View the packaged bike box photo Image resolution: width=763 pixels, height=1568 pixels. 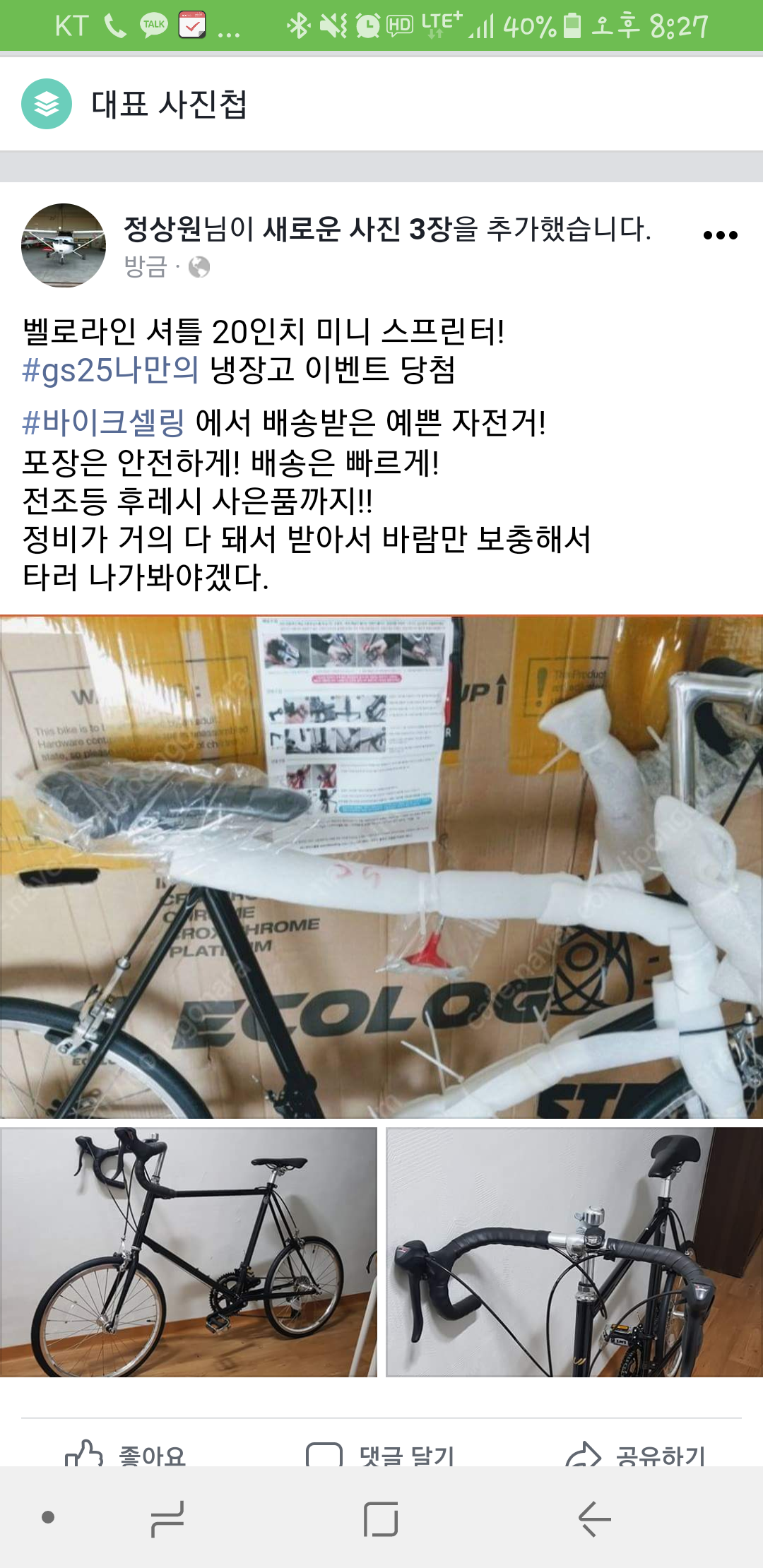pos(381,867)
